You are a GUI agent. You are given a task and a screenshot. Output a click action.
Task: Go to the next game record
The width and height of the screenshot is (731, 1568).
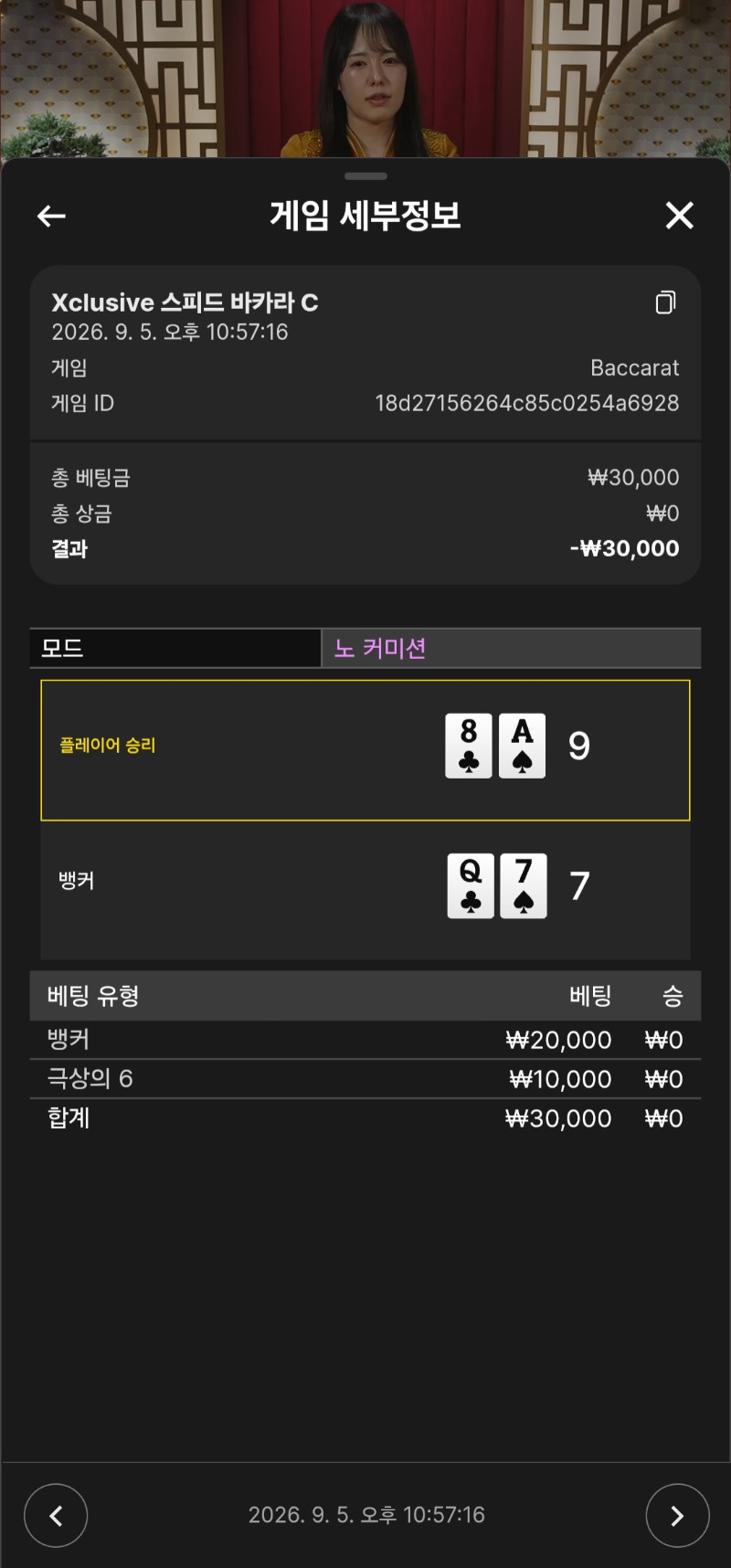coord(677,1515)
